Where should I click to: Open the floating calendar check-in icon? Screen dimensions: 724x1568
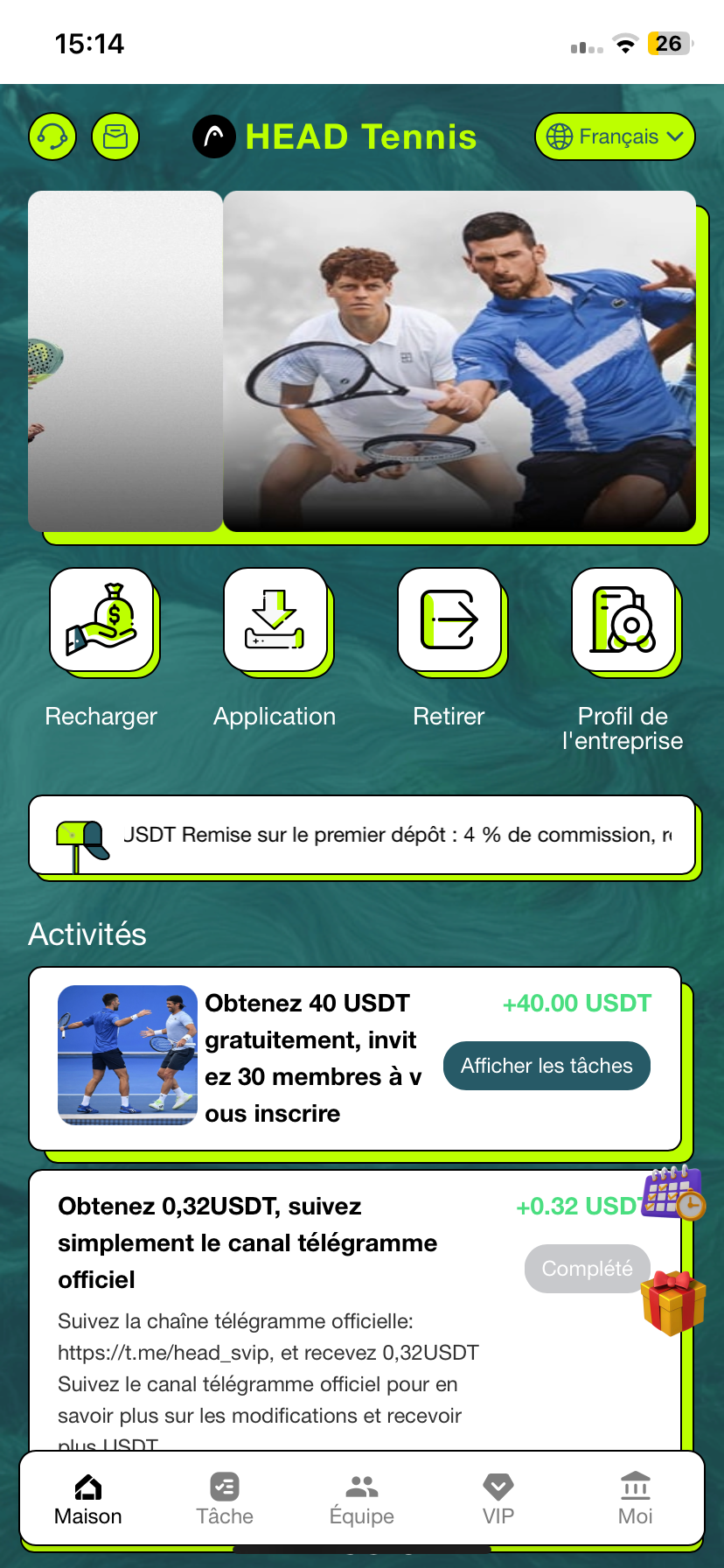click(672, 1193)
